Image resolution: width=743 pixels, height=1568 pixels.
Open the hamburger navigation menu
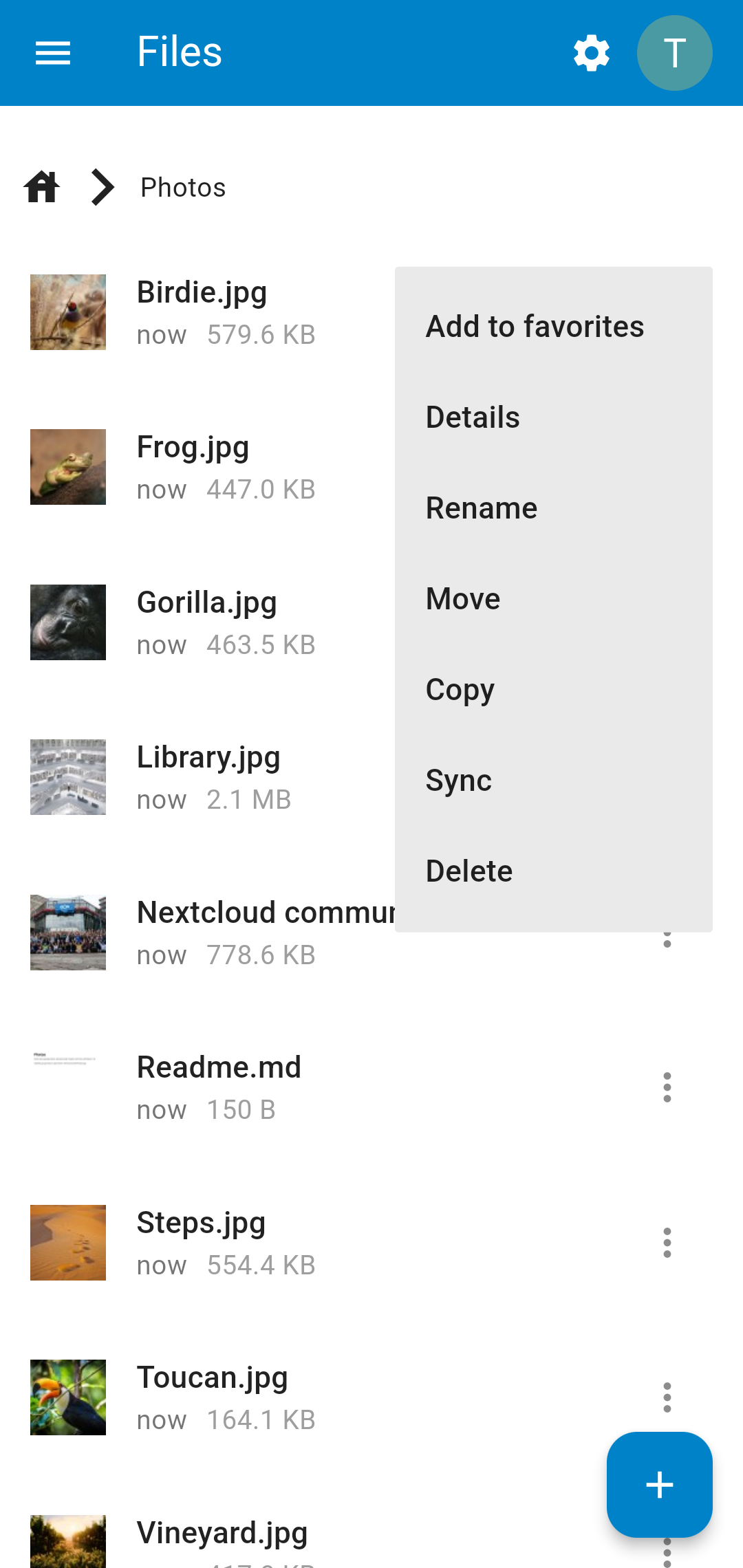pyautogui.click(x=53, y=53)
